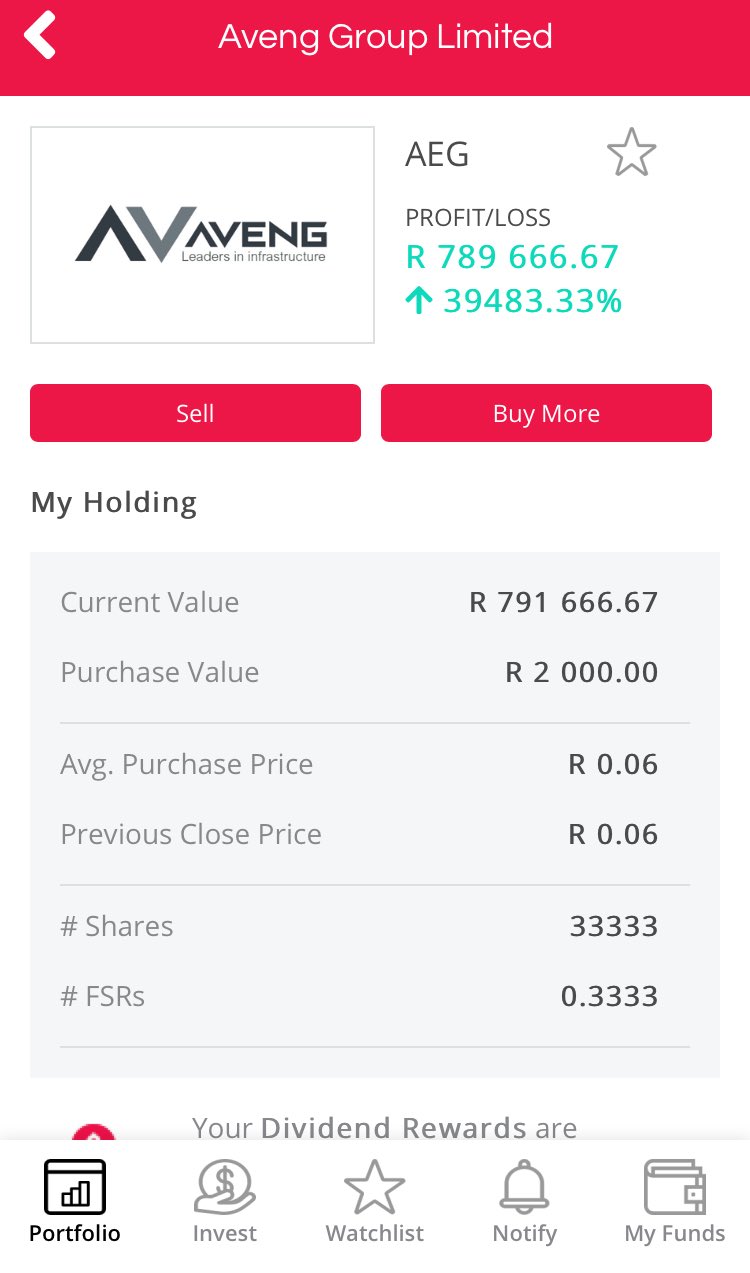The height and width of the screenshot is (1273, 750).
Task: Go to the My Funds tab
Action: point(675,1201)
